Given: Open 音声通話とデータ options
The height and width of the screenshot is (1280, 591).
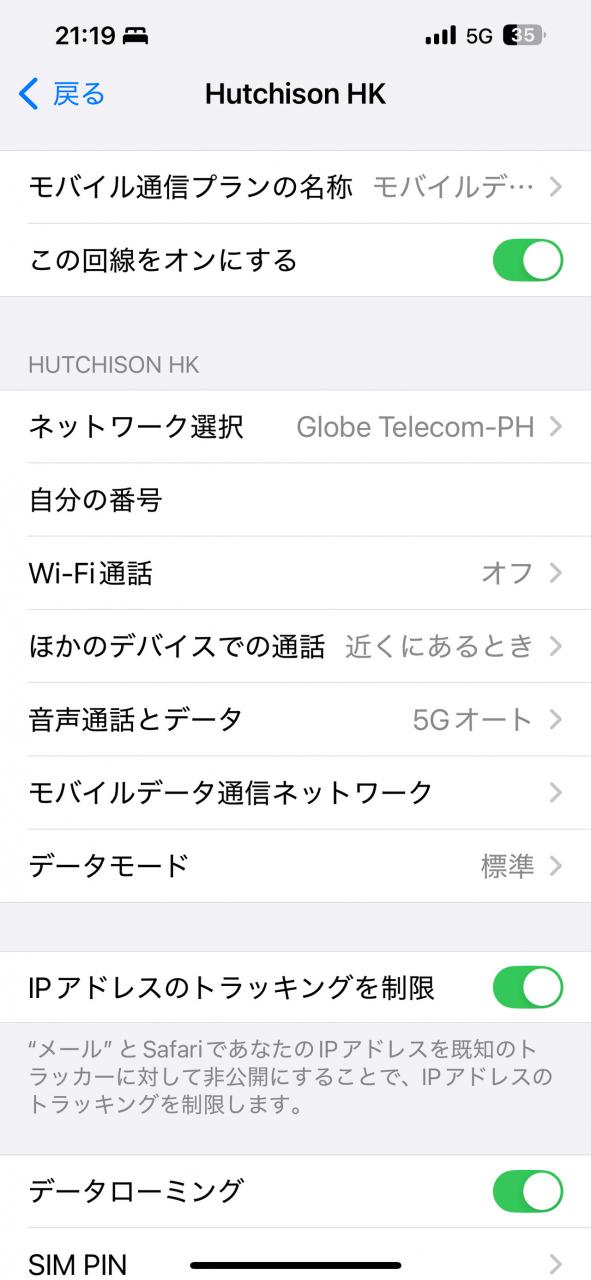Looking at the screenshot, I should (295, 719).
